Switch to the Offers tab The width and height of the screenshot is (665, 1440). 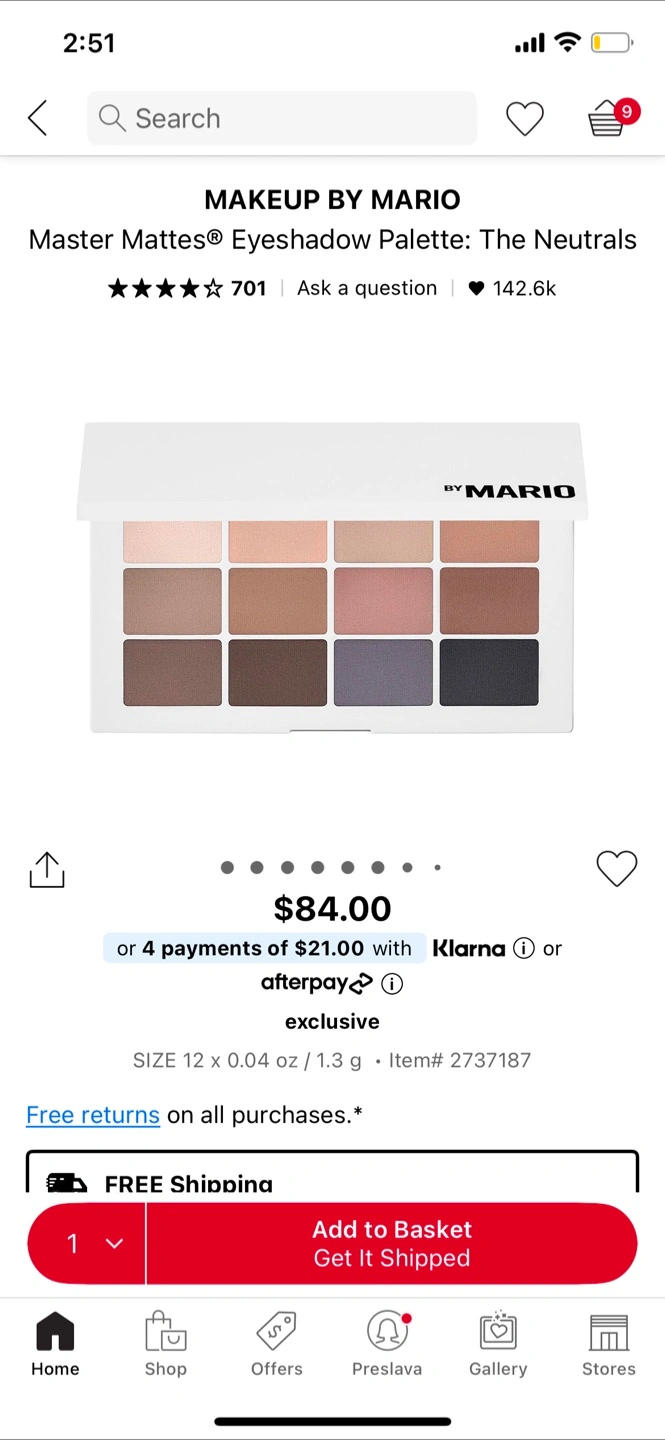pyautogui.click(x=277, y=1345)
